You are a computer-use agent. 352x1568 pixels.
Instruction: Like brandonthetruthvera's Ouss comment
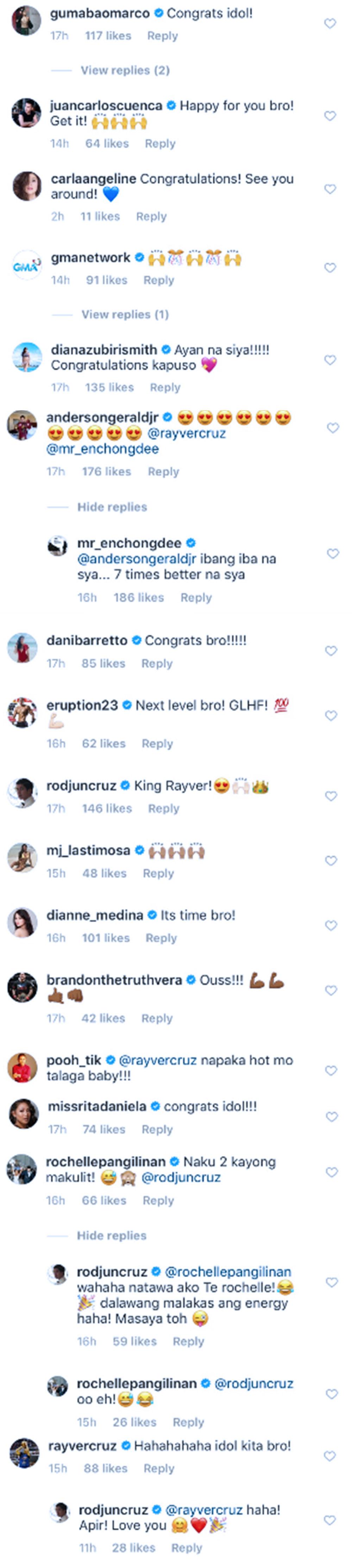(x=331, y=990)
